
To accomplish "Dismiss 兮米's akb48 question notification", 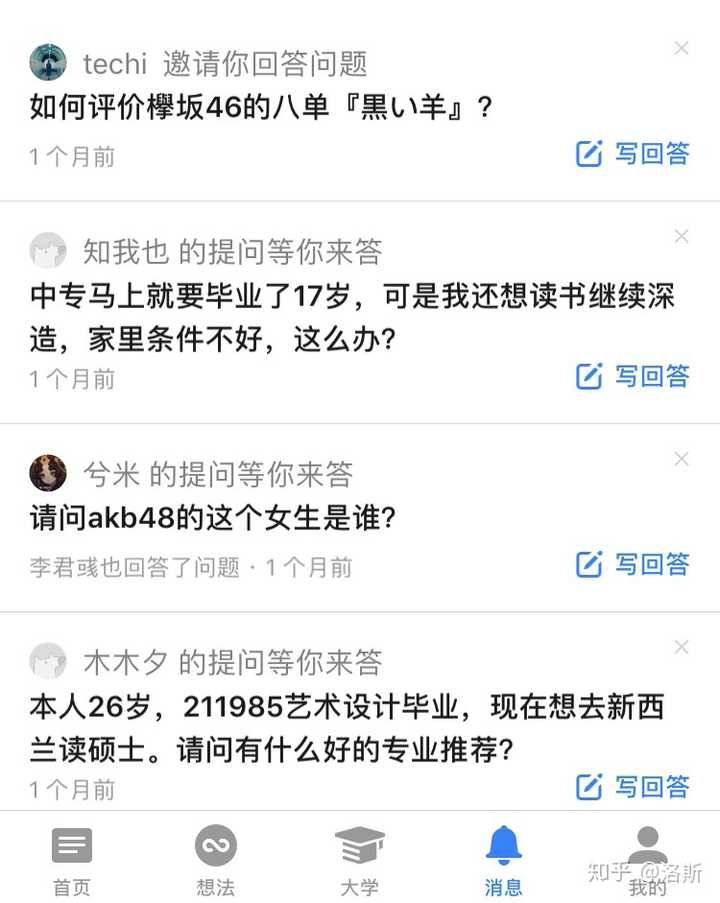I will click(682, 459).
